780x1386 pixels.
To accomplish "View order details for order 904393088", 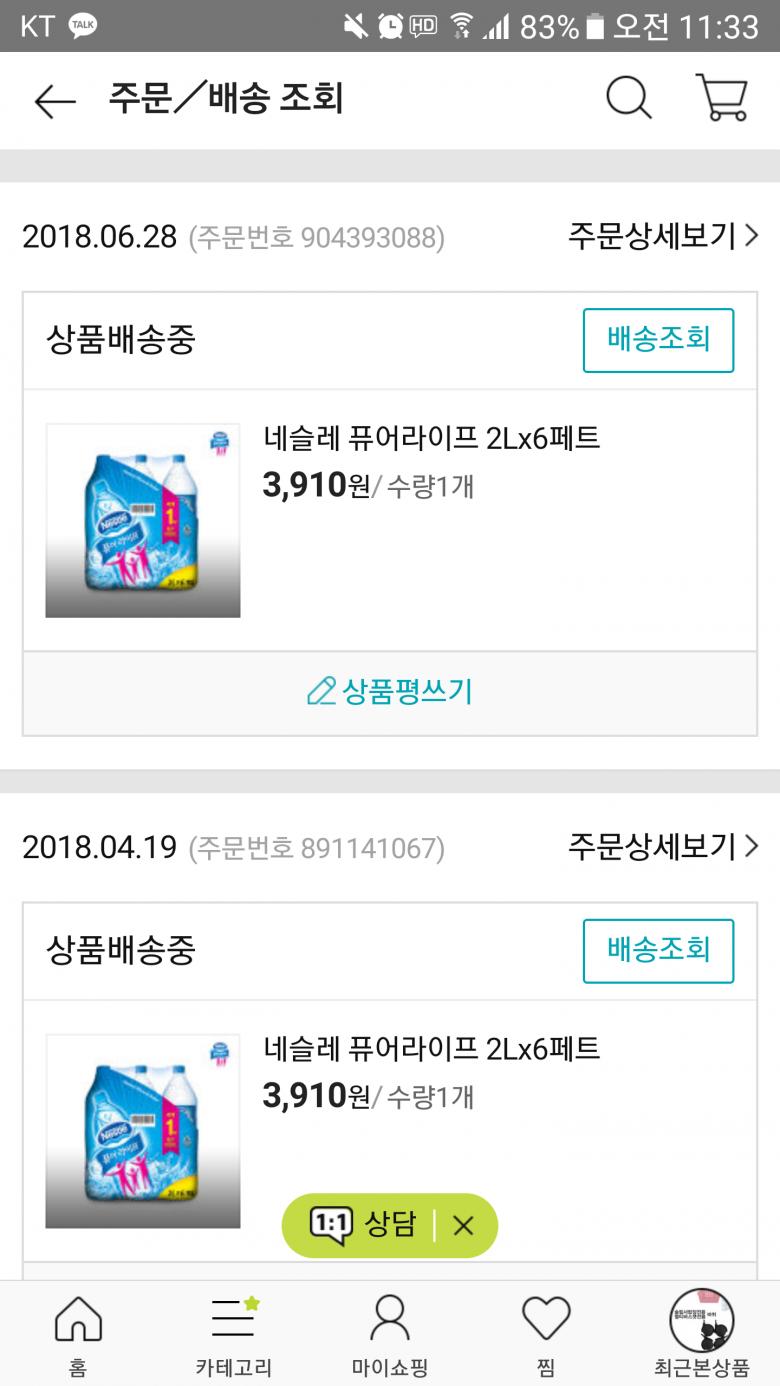I will coord(663,236).
